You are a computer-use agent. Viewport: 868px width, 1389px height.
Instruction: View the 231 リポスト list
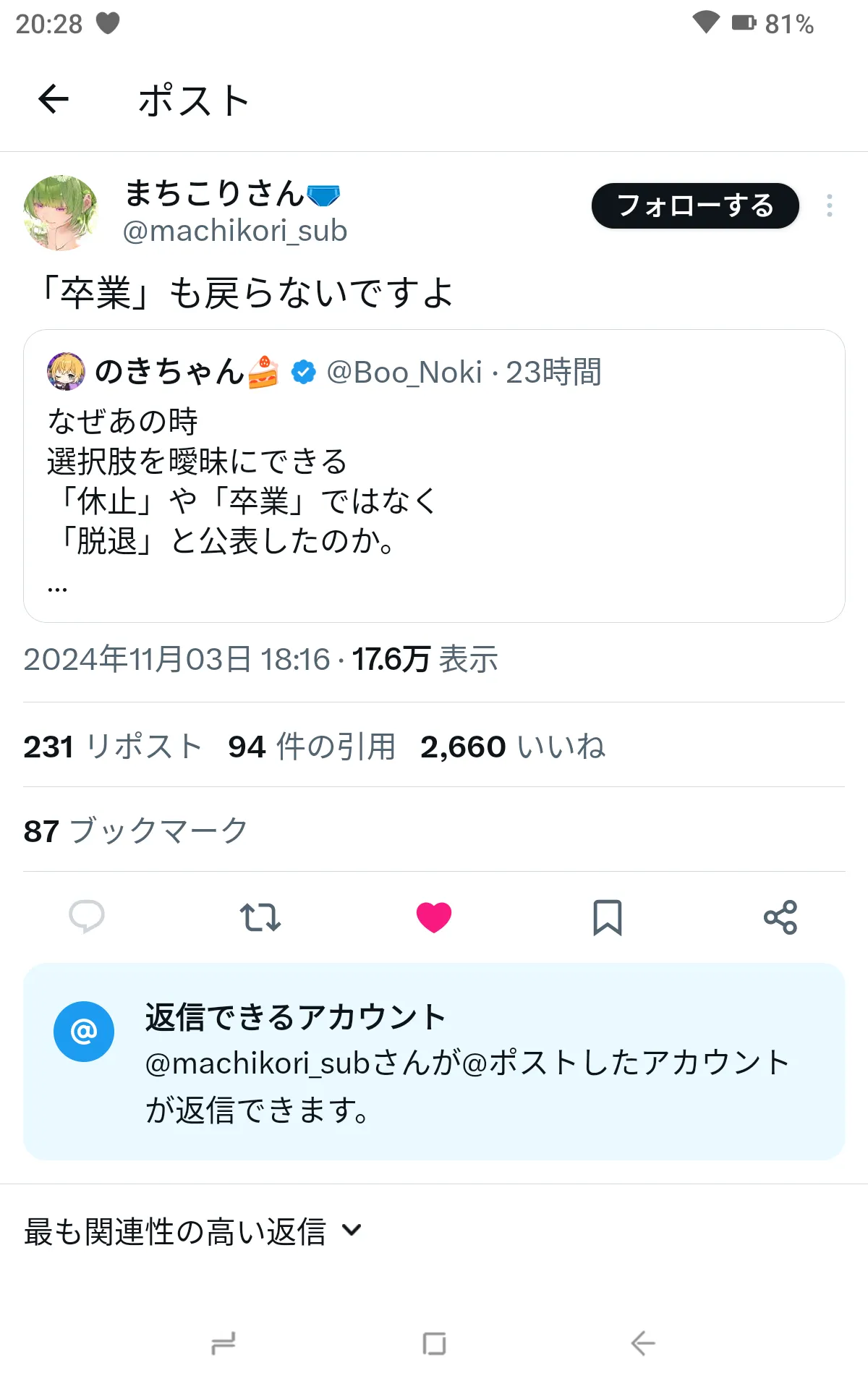(112, 746)
